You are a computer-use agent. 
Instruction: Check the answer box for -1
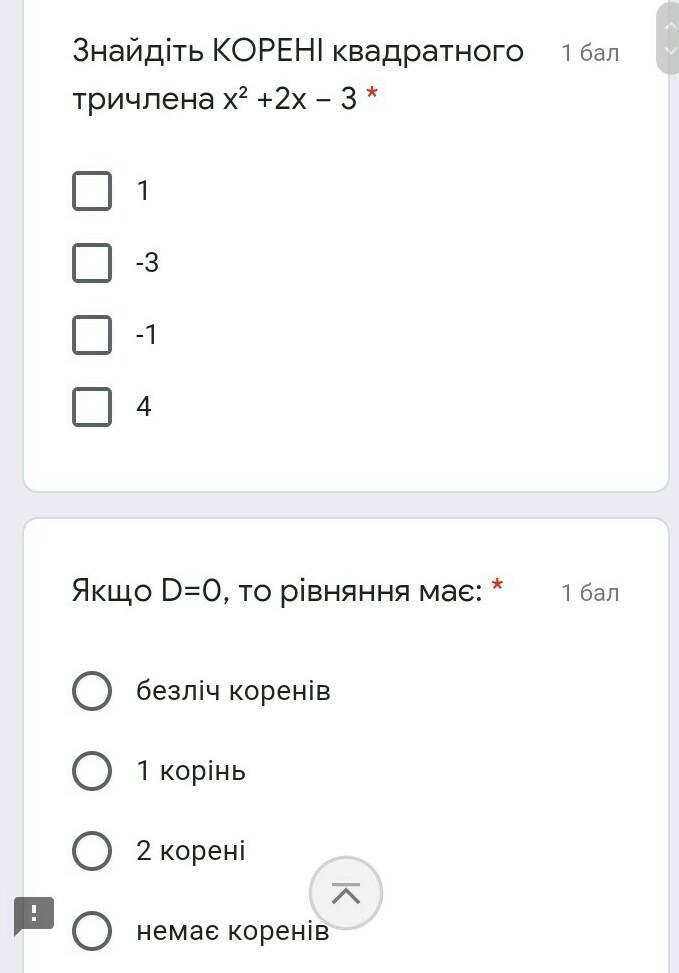point(92,335)
